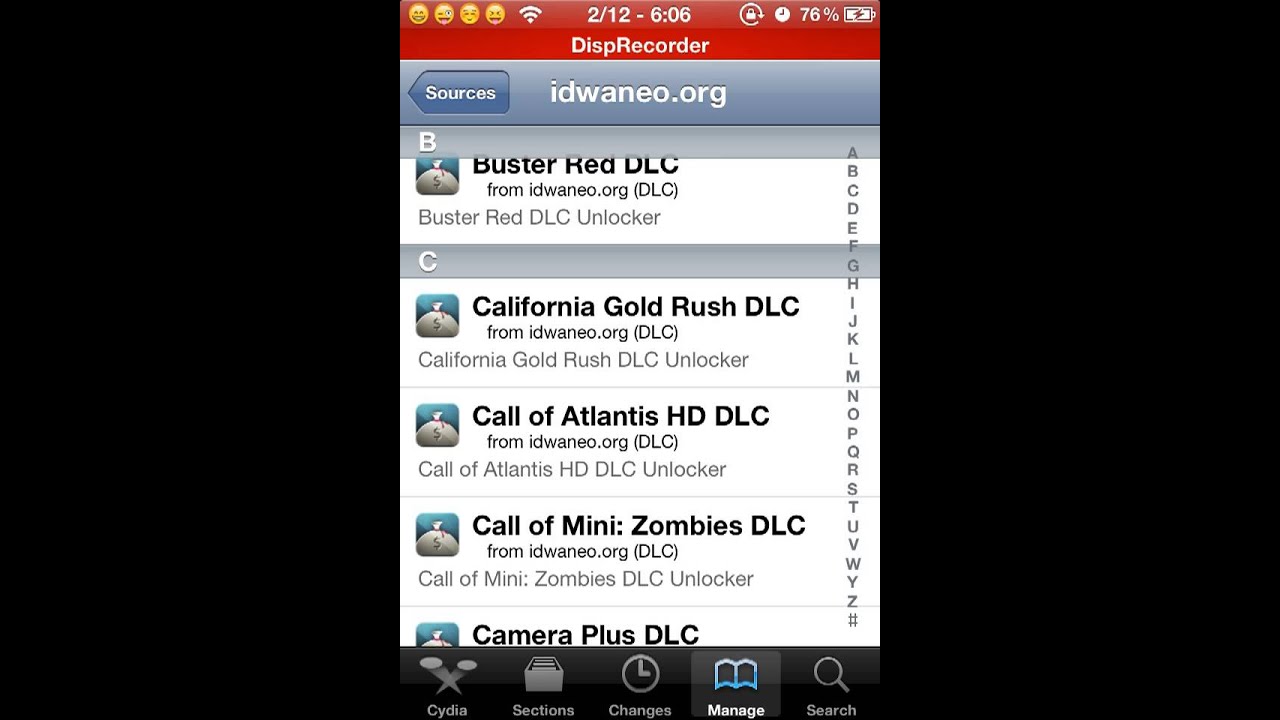1280x720 pixels.
Task: Tap the DispRecorder red status banner
Action: coord(640,45)
